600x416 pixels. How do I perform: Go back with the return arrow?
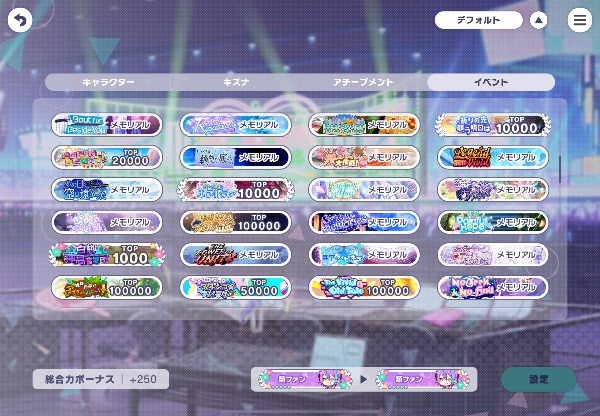(19, 20)
